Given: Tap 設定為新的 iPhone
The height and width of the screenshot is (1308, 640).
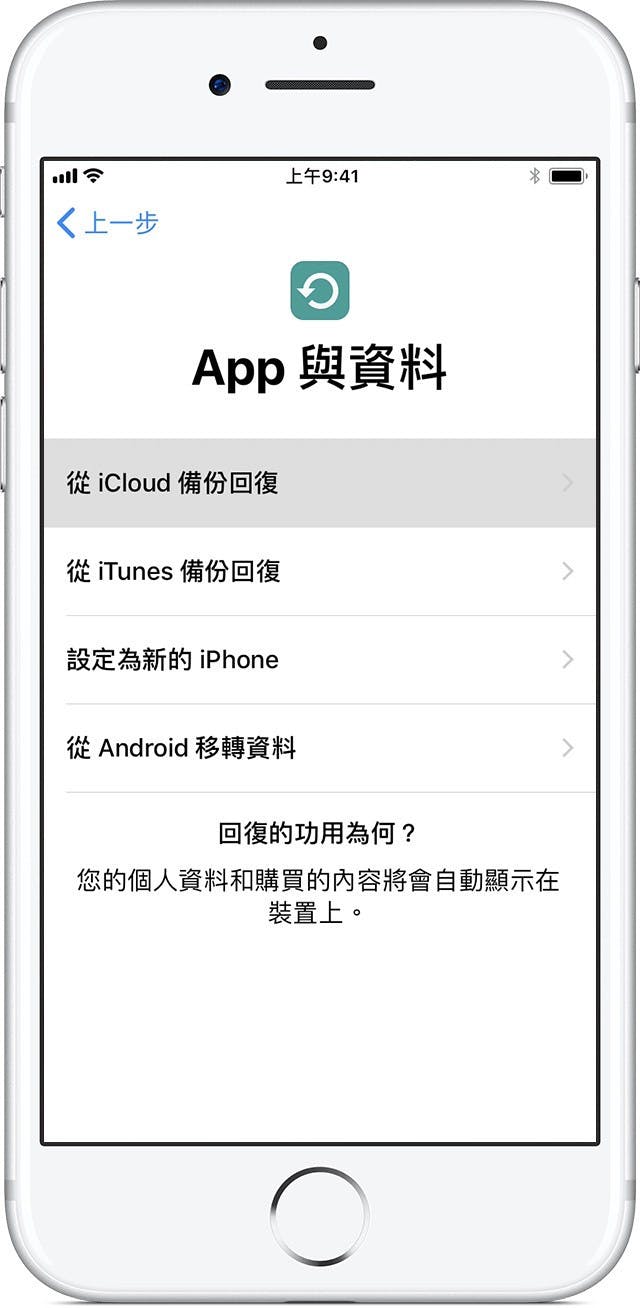Looking at the screenshot, I should click(319, 660).
